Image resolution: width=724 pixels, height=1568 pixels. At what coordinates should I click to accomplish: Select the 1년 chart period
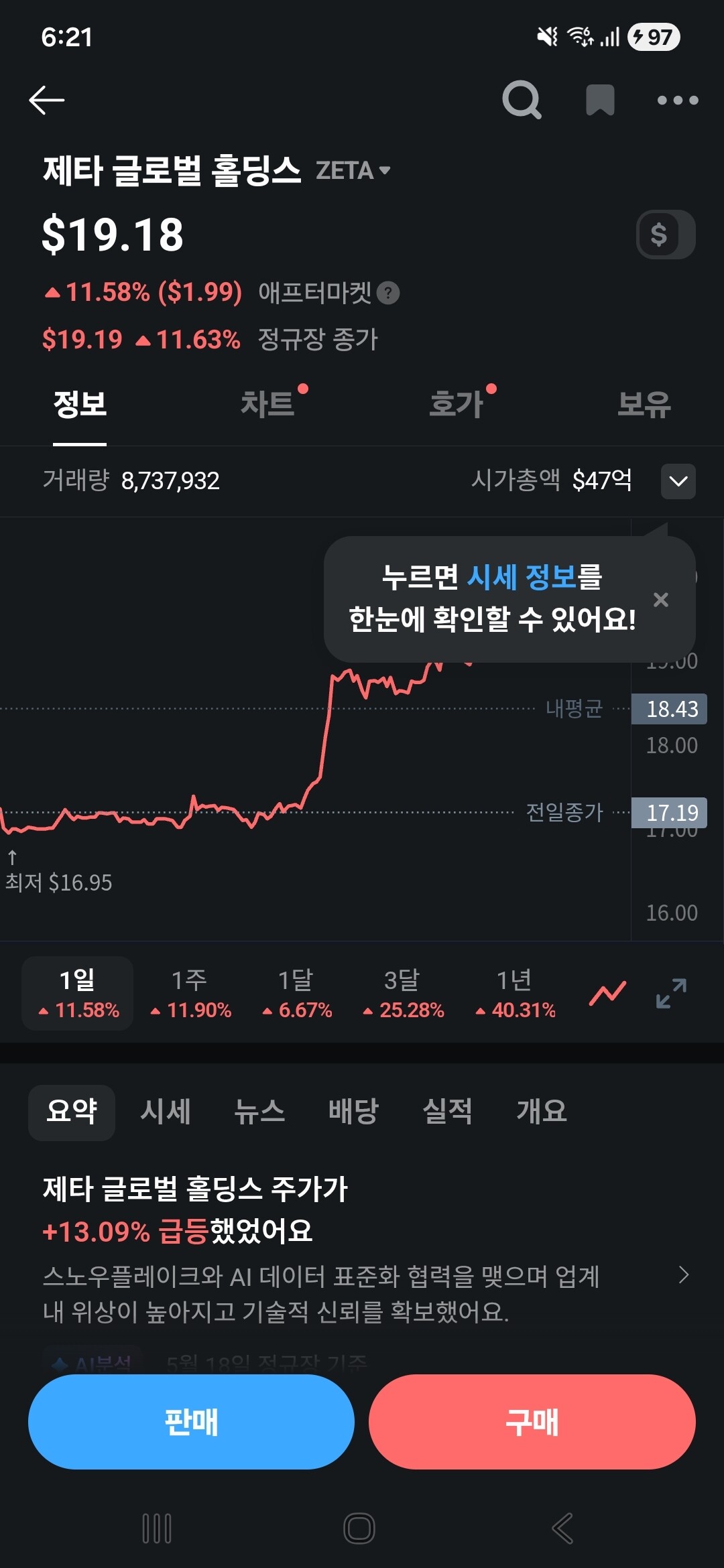(515, 993)
